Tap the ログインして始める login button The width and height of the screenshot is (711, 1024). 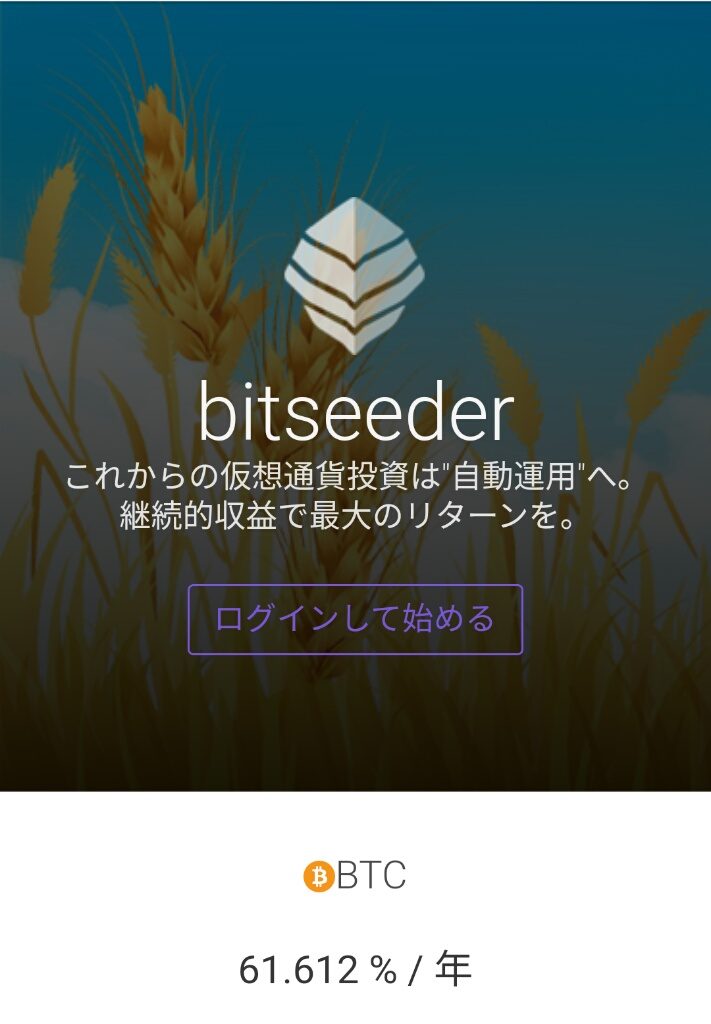(355, 619)
